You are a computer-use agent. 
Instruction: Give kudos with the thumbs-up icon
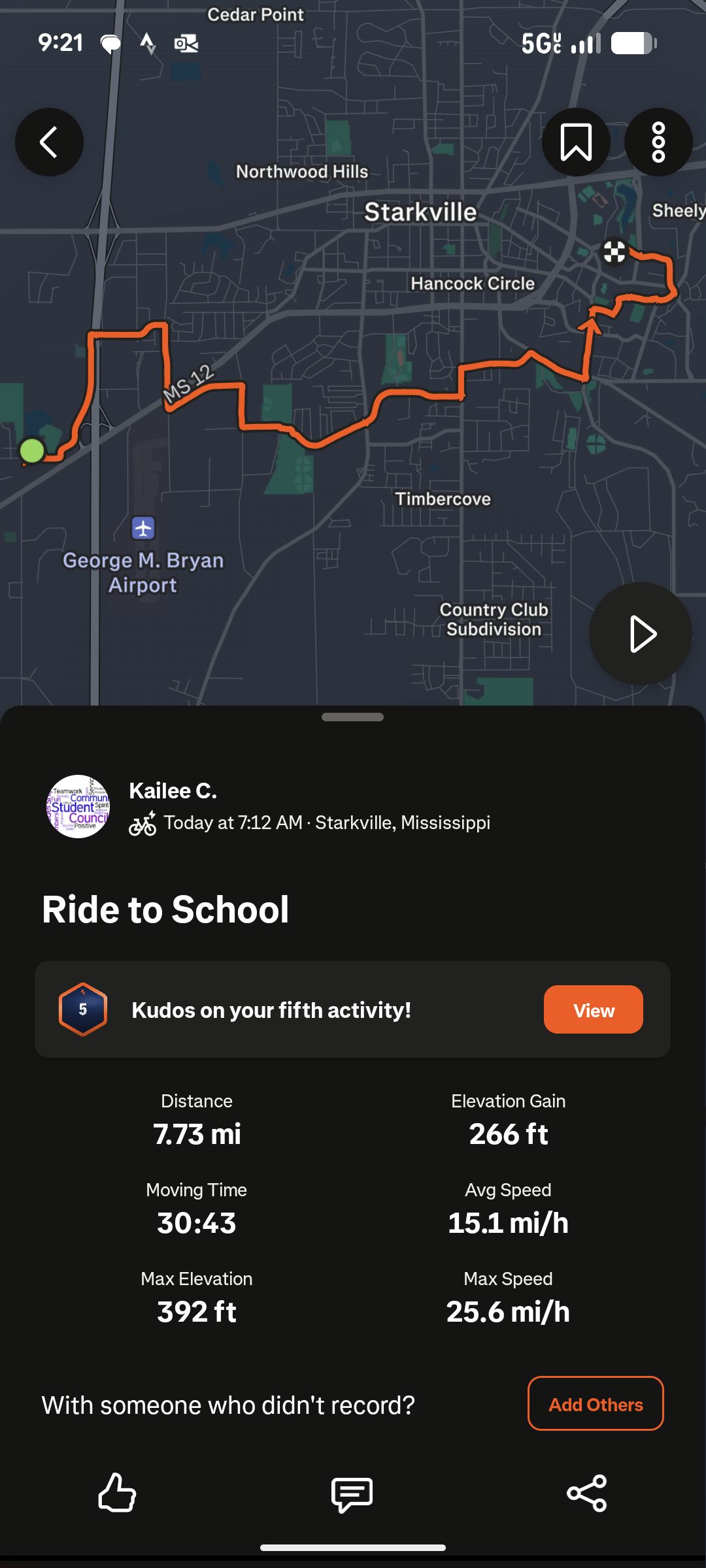pos(117,1493)
